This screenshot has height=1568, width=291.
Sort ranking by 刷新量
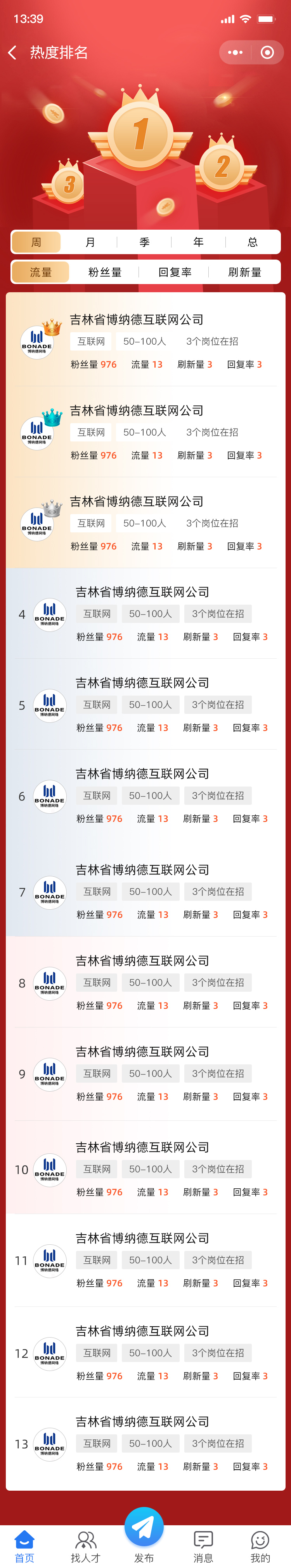[244, 272]
